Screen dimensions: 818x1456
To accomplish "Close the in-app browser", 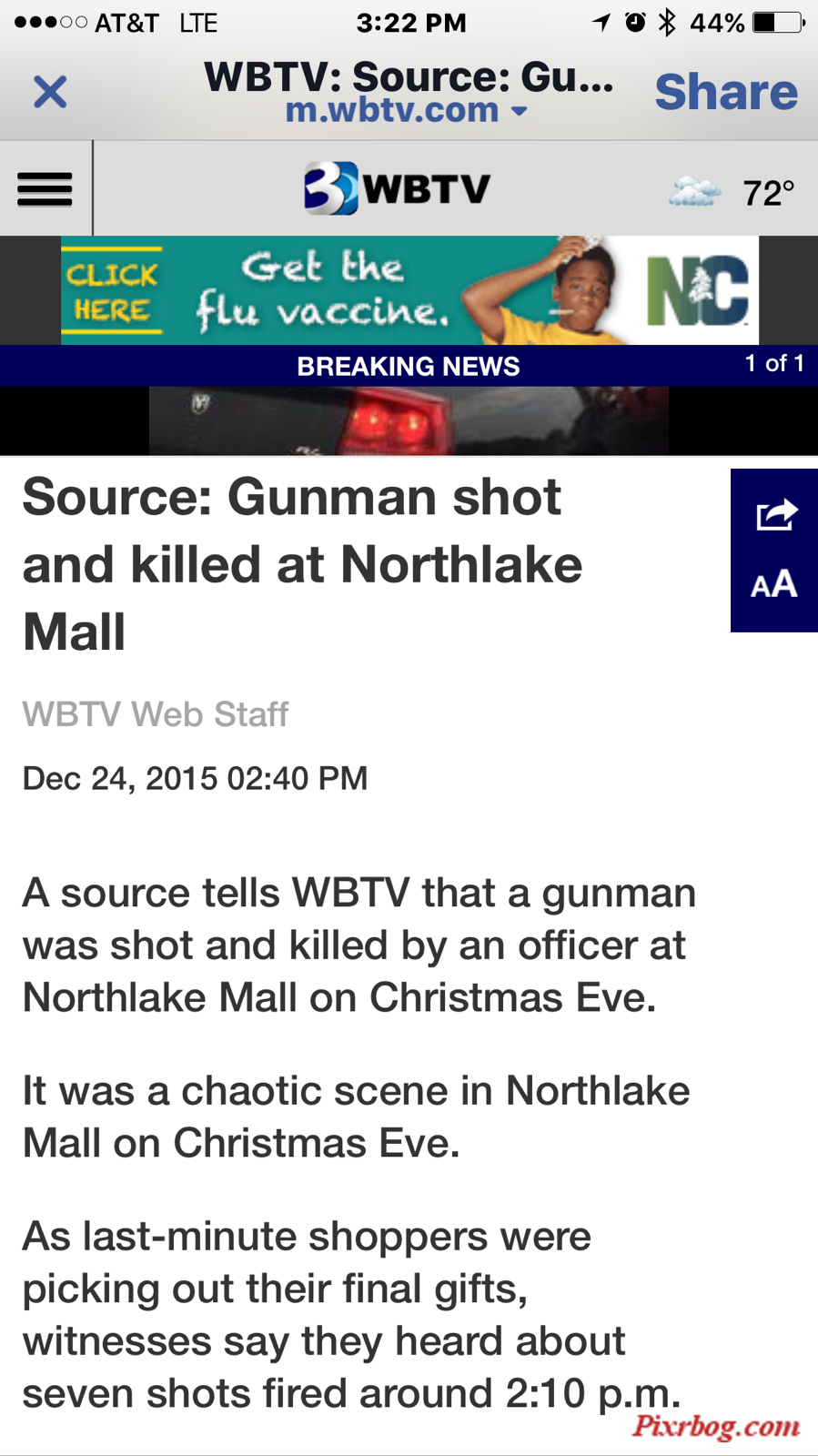I will [x=50, y=92].
